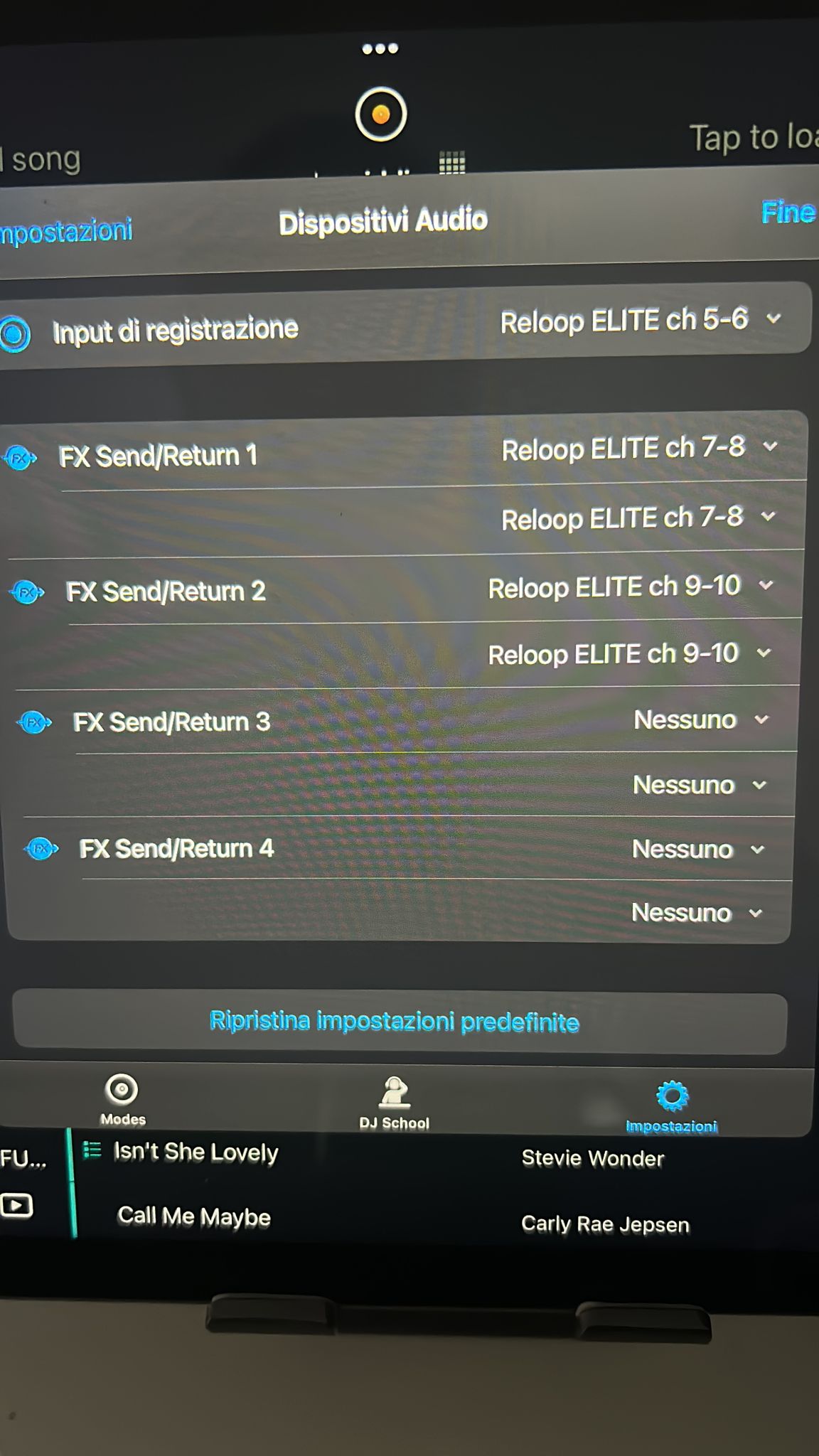819x1456 pixels.
Task: Open the Input di registrazione dropdown
Action: pyautogui.click(x=640, y=321)
